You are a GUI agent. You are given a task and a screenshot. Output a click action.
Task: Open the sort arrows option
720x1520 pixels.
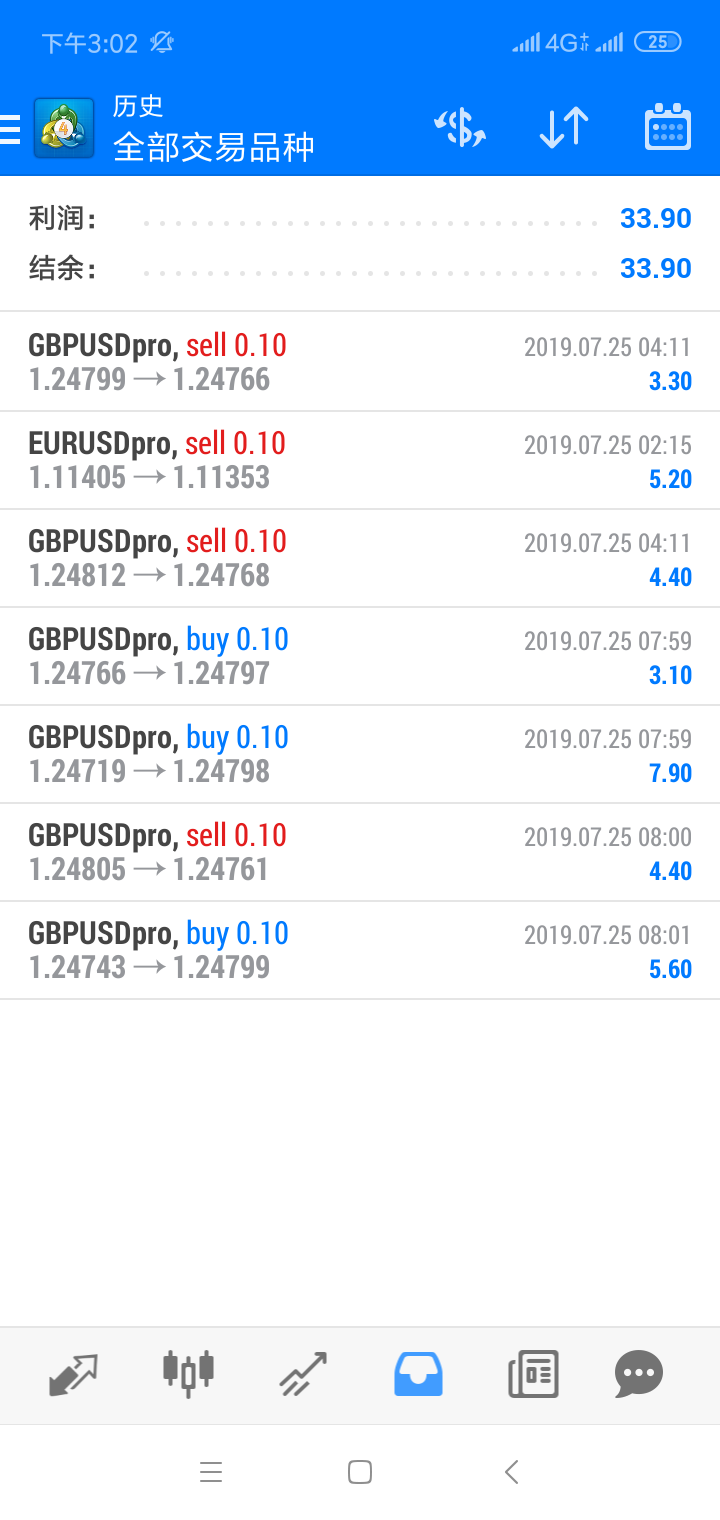point(564,128)
